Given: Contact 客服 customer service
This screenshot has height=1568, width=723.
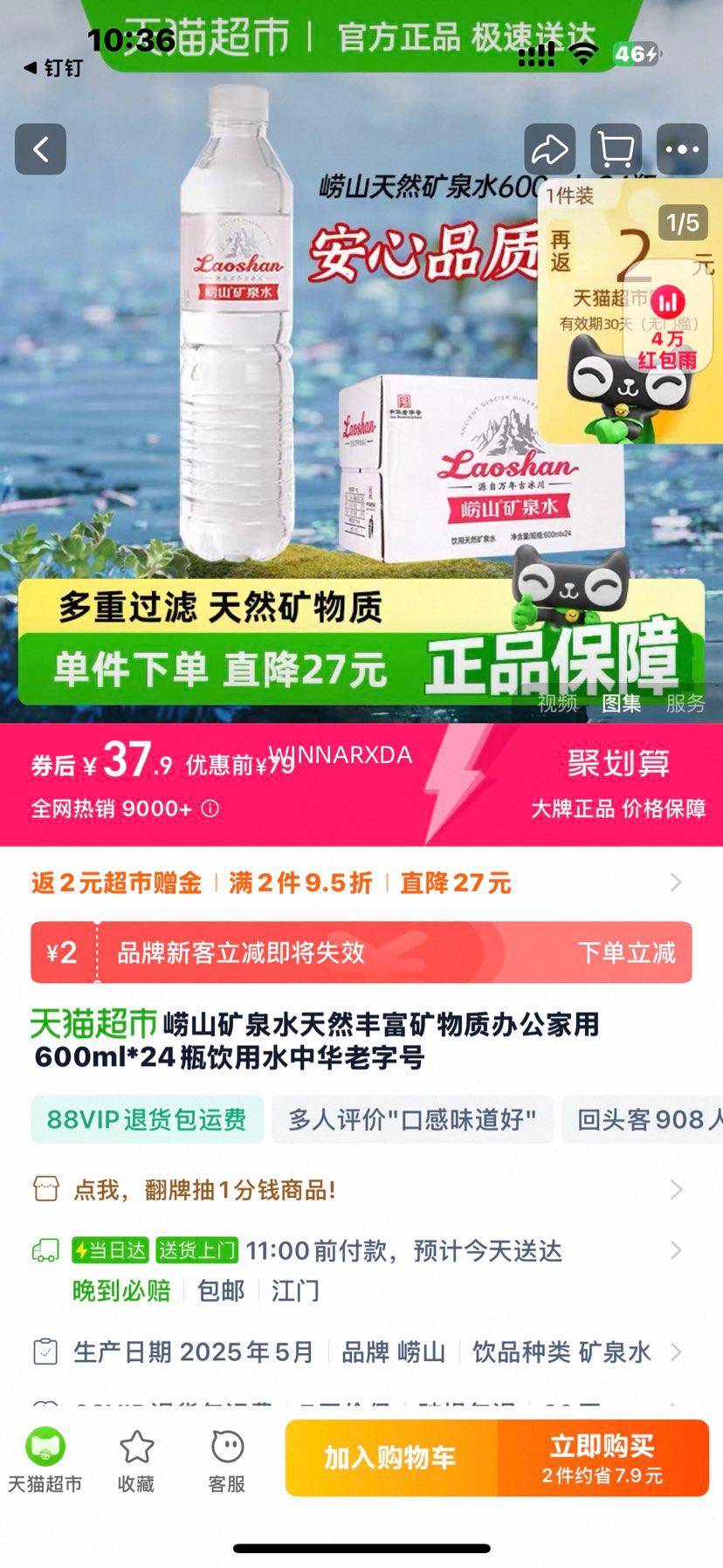Looking at the screenshot, I should tap(227, 1460).
